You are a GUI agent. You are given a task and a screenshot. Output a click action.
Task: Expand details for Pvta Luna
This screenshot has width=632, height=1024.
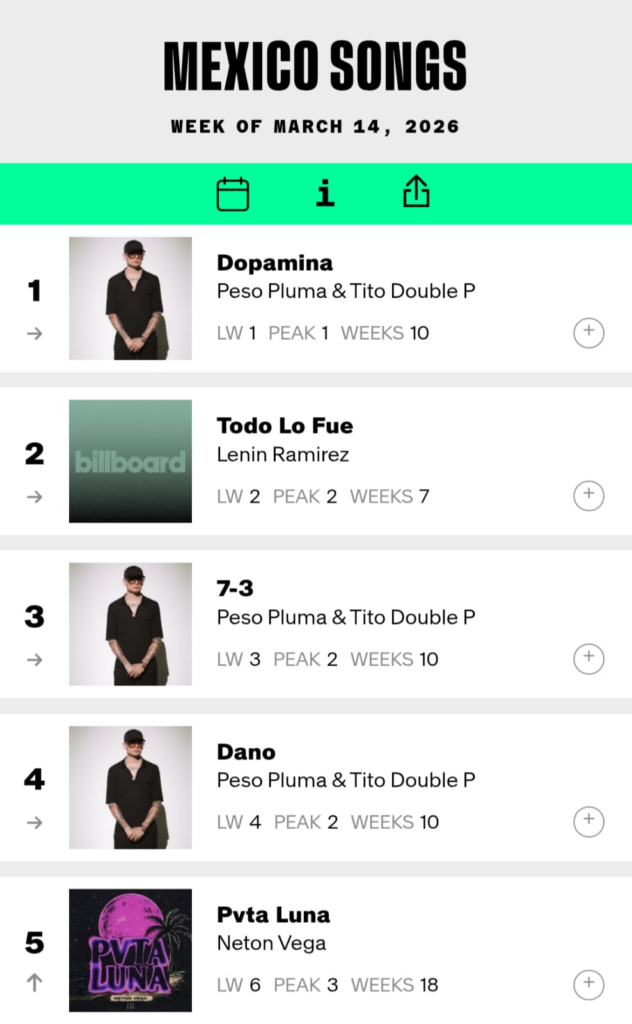point(588,985)
